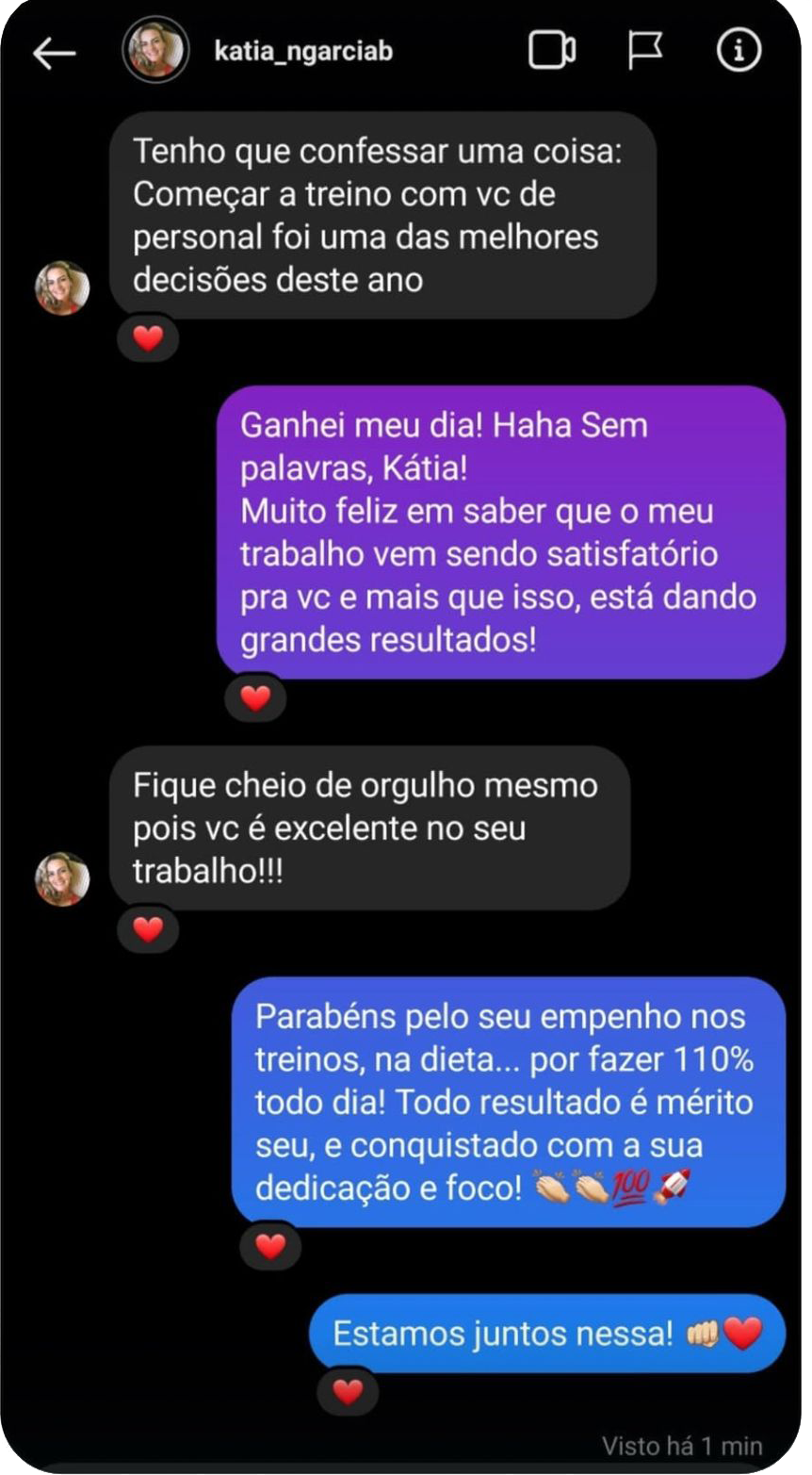
Task: Tap the flag icon in the header
Action: [645, 51]
